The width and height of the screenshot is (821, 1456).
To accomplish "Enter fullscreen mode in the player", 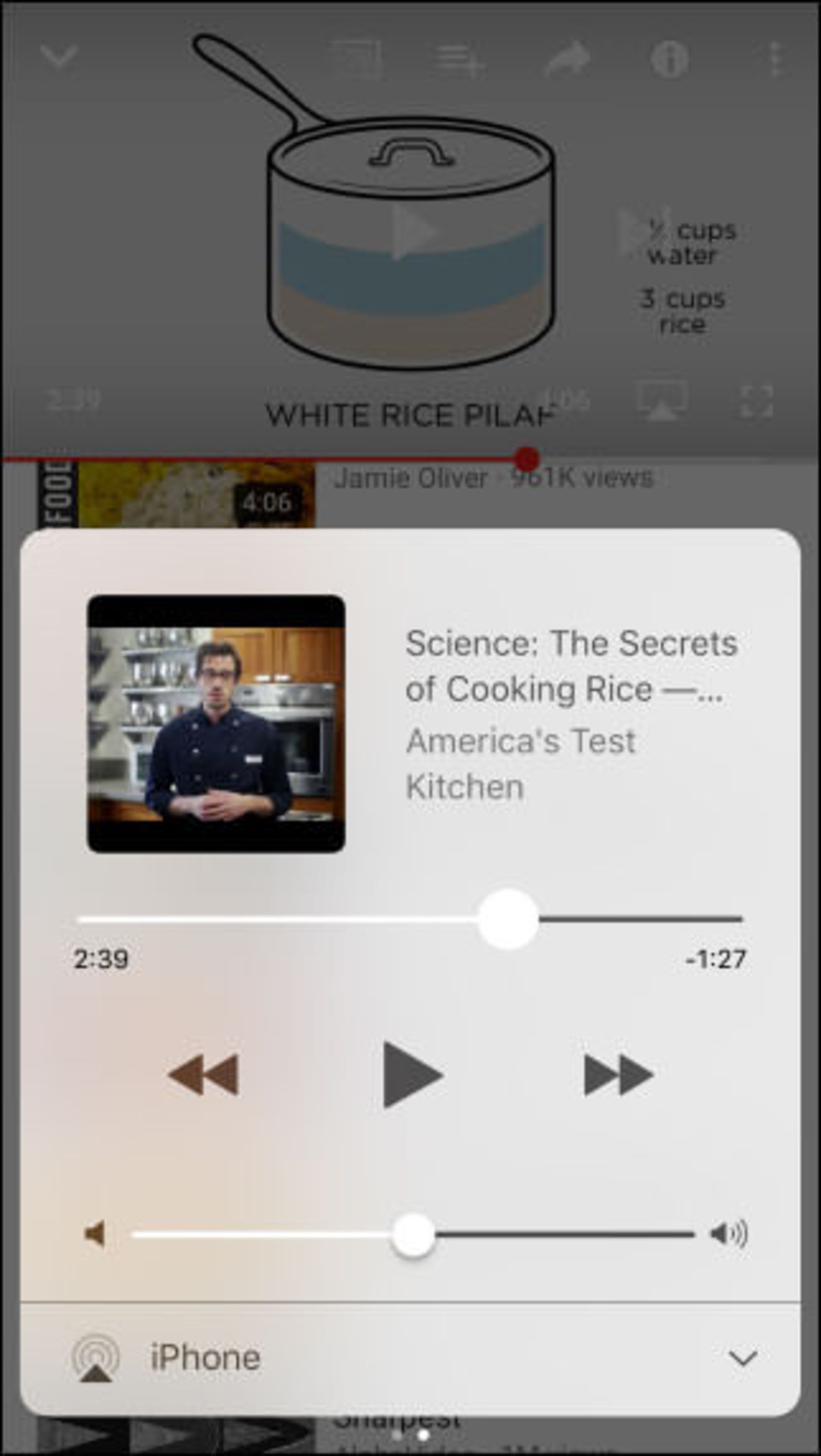I will tap(756, 401).
